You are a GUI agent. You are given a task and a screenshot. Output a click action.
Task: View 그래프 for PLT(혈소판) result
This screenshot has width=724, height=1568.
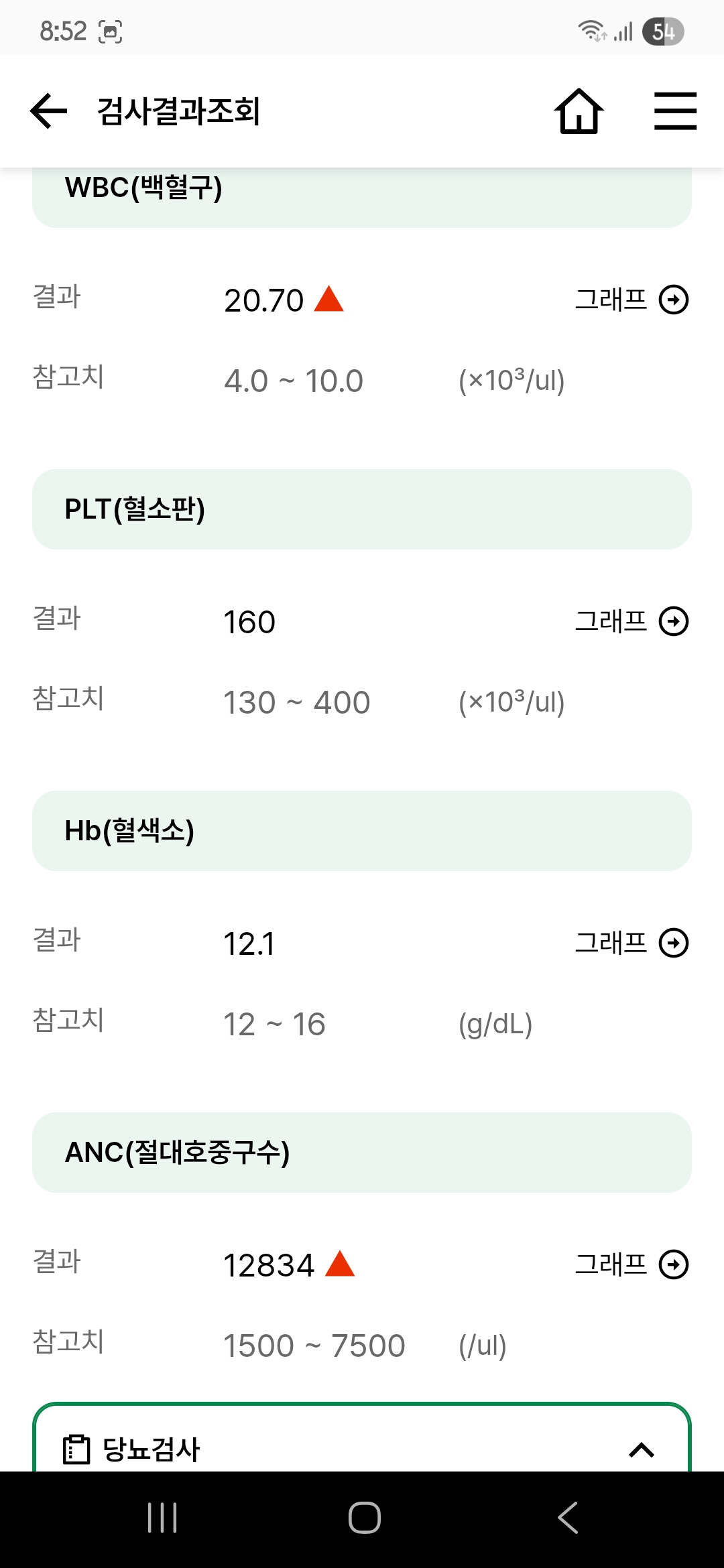coord(632,621)
